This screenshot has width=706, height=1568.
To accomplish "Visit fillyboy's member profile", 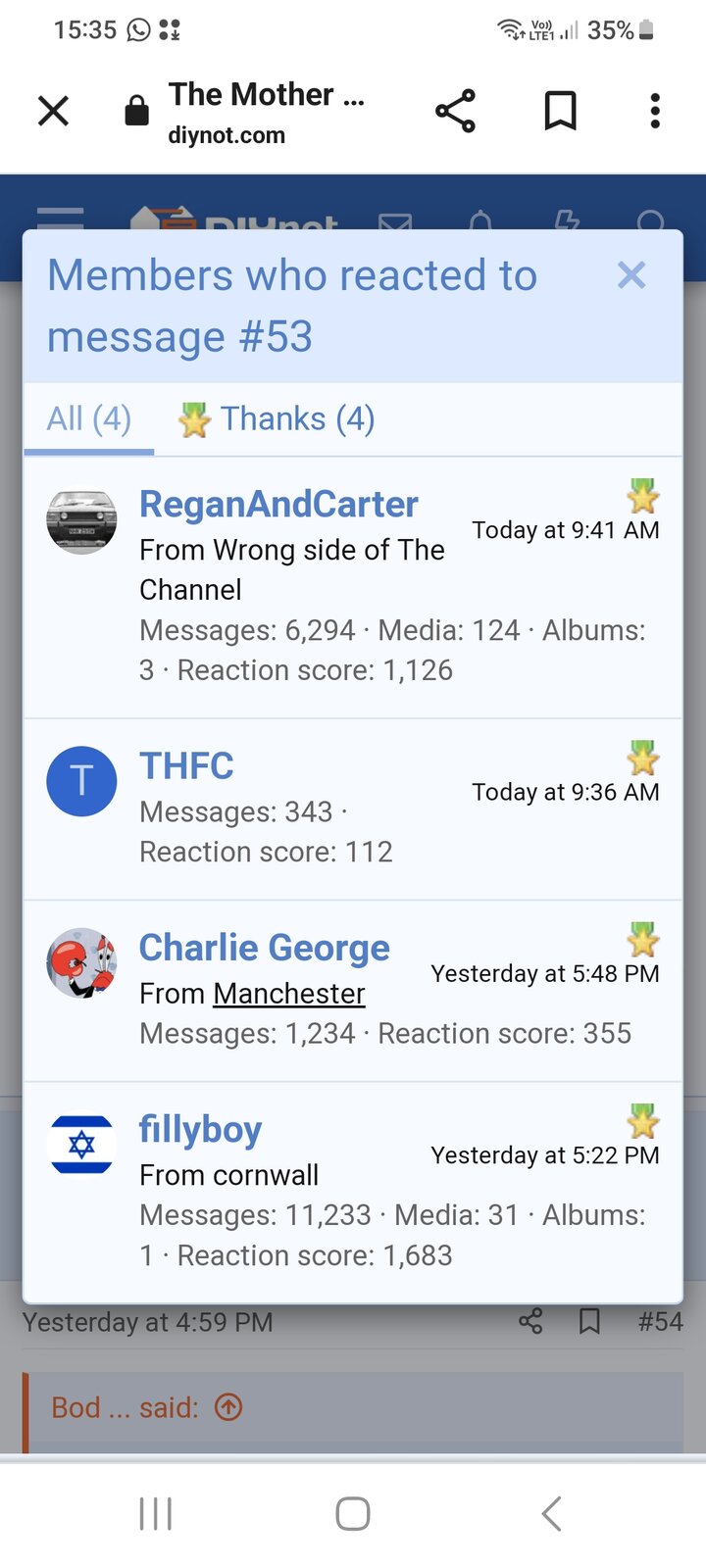I will [200, 1129].
